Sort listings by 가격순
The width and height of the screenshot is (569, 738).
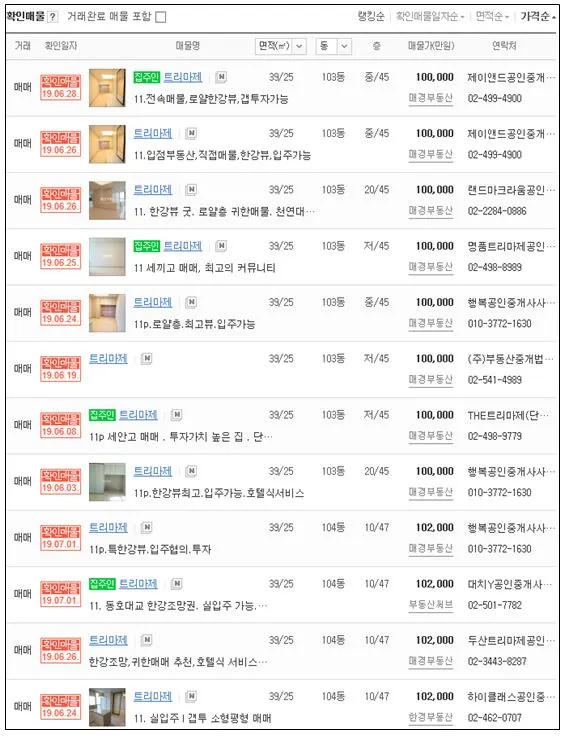click(538, 17)
